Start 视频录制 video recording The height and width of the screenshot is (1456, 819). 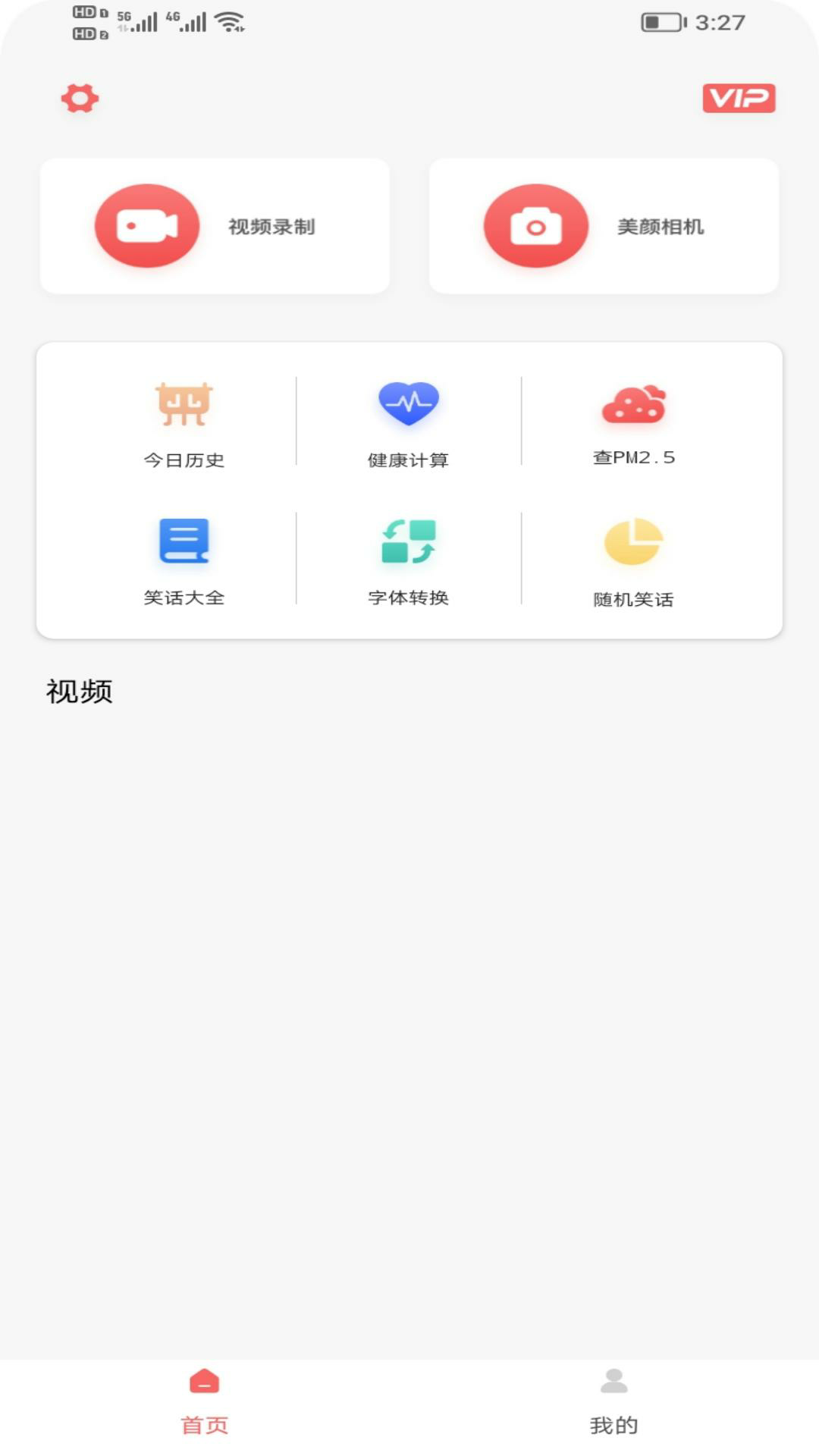coord(215,226)
